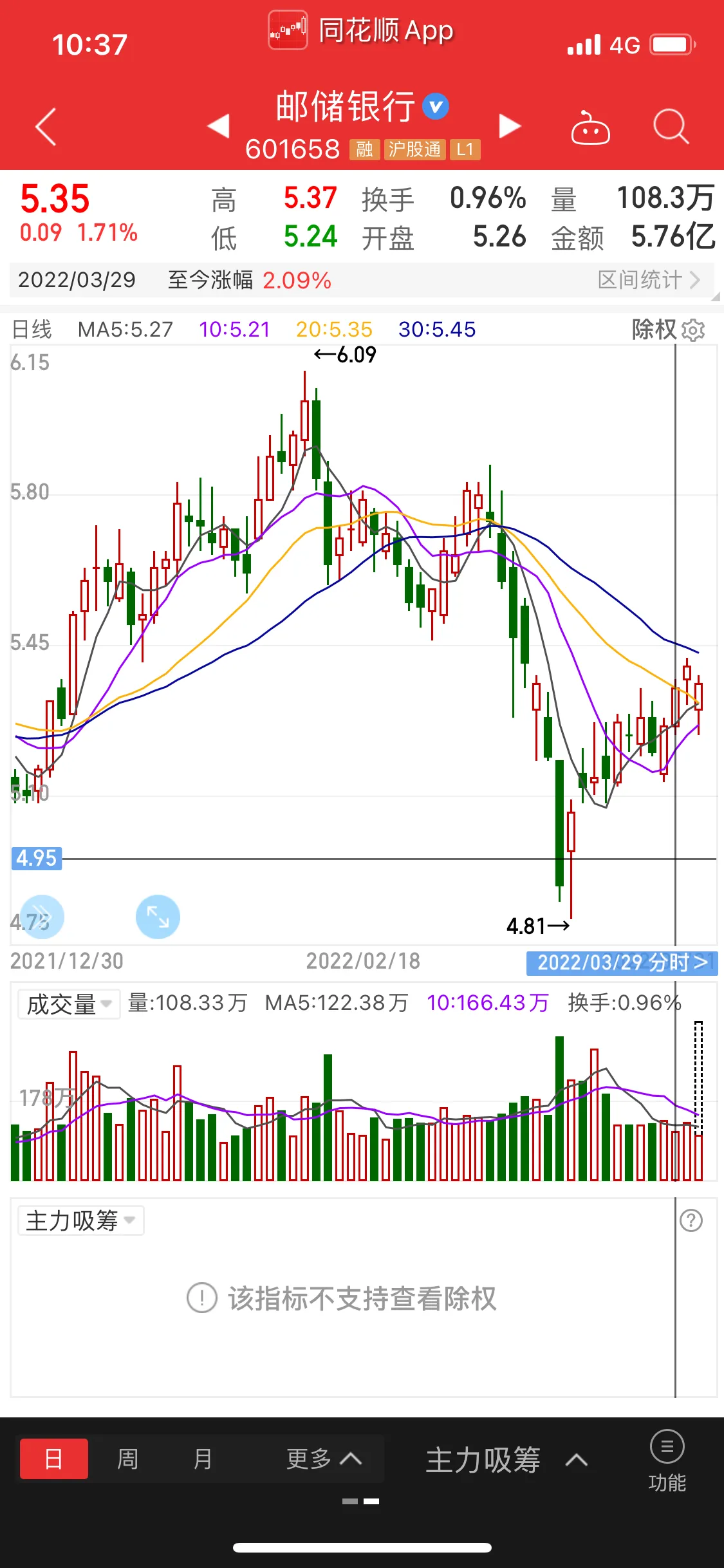This screenshot has height=1568, width=724.
Task: Switch to 周 weekly chart
Action: tap(127, 1459)
